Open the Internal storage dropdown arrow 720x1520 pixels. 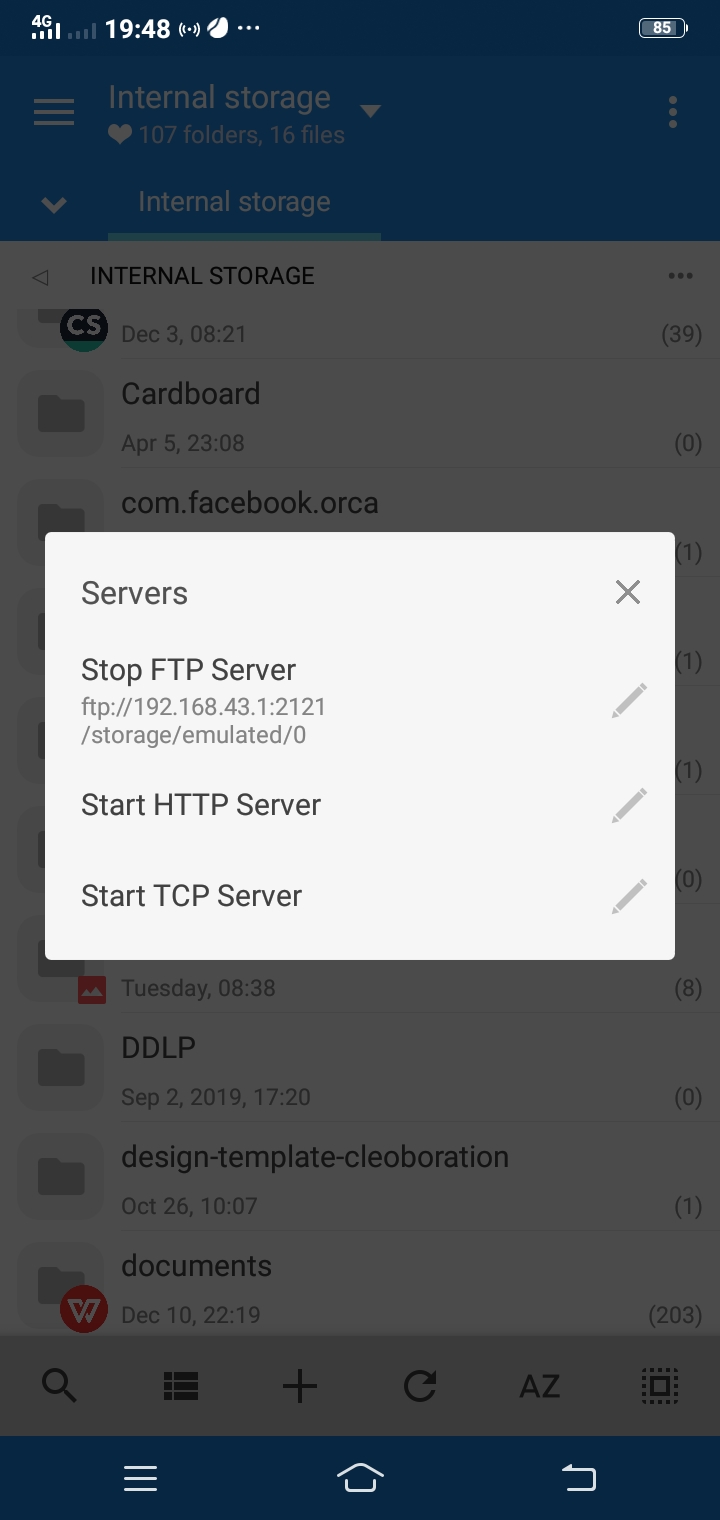369,111
